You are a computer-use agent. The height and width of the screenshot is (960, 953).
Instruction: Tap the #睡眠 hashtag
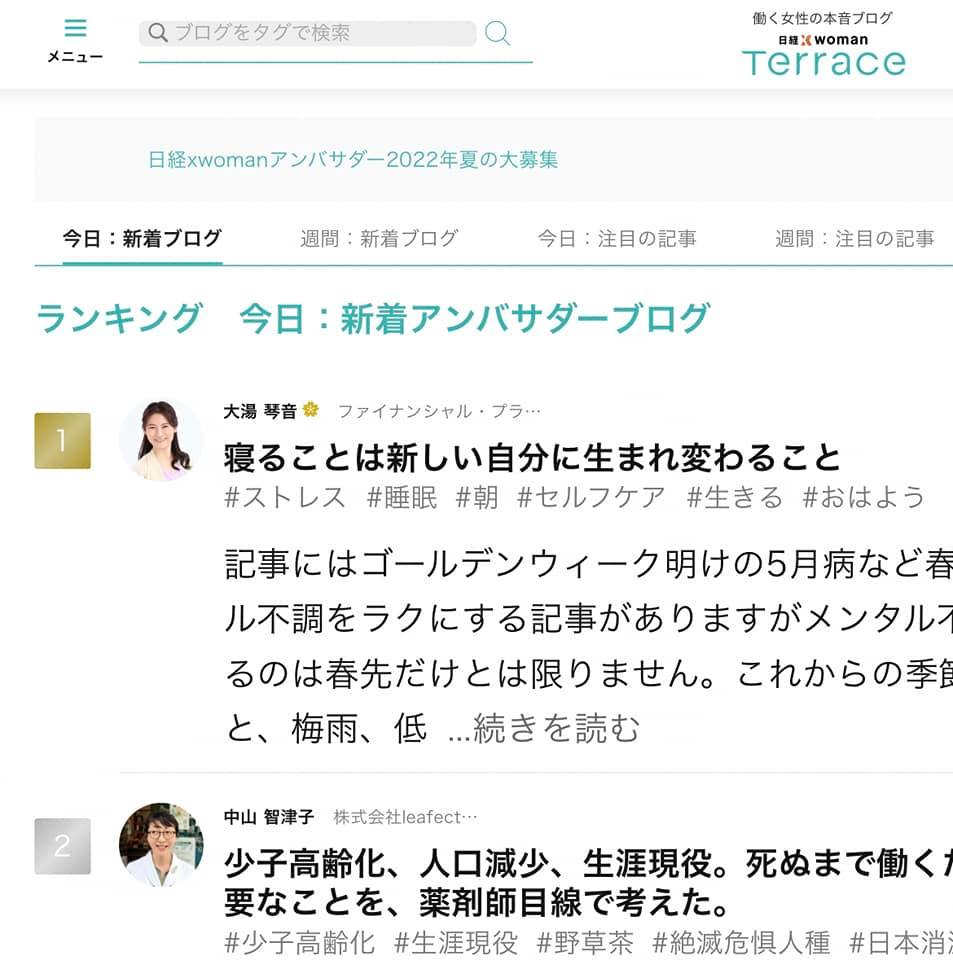pos(402,497)
